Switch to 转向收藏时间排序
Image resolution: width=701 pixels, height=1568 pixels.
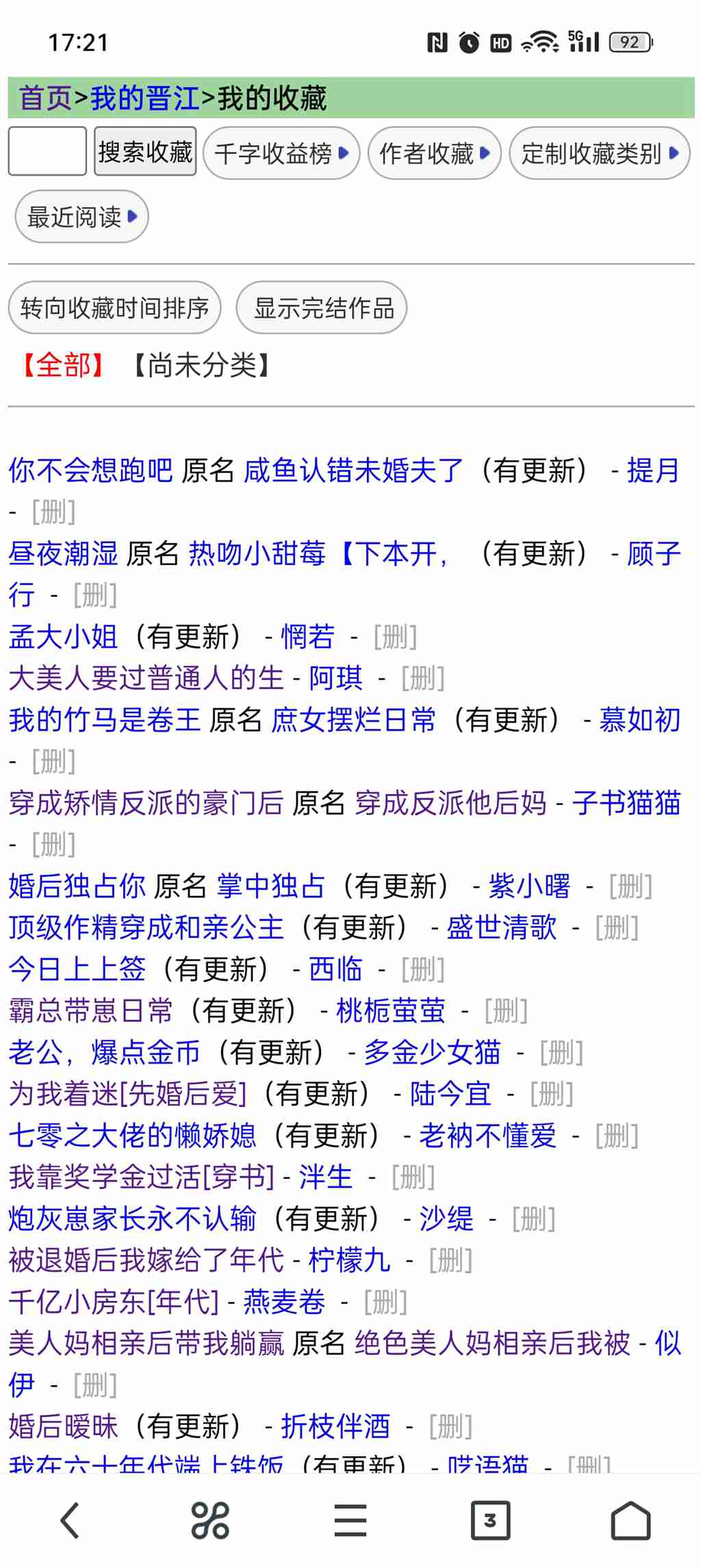(x=114, y=308)
